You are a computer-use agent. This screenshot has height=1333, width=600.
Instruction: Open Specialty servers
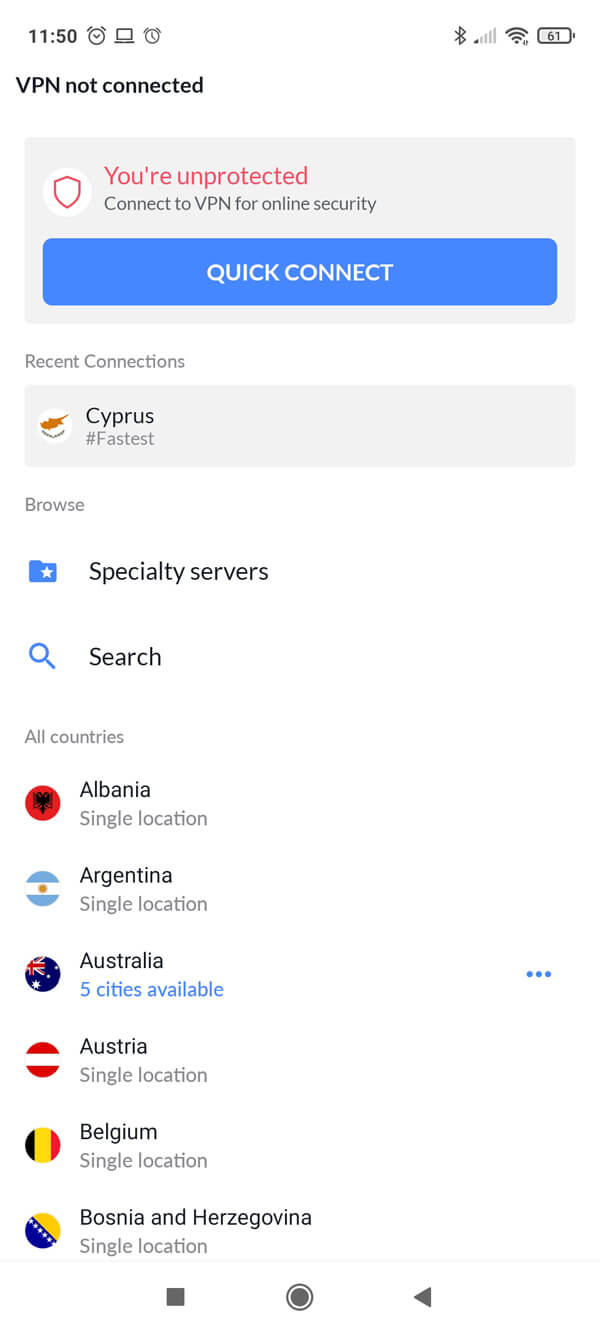178,572
